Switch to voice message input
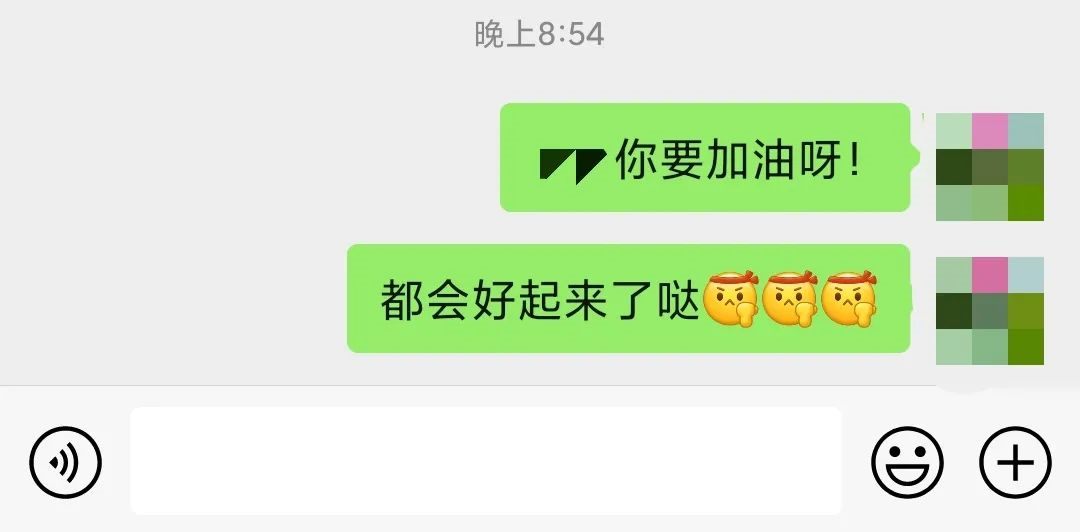 (65, 462)
